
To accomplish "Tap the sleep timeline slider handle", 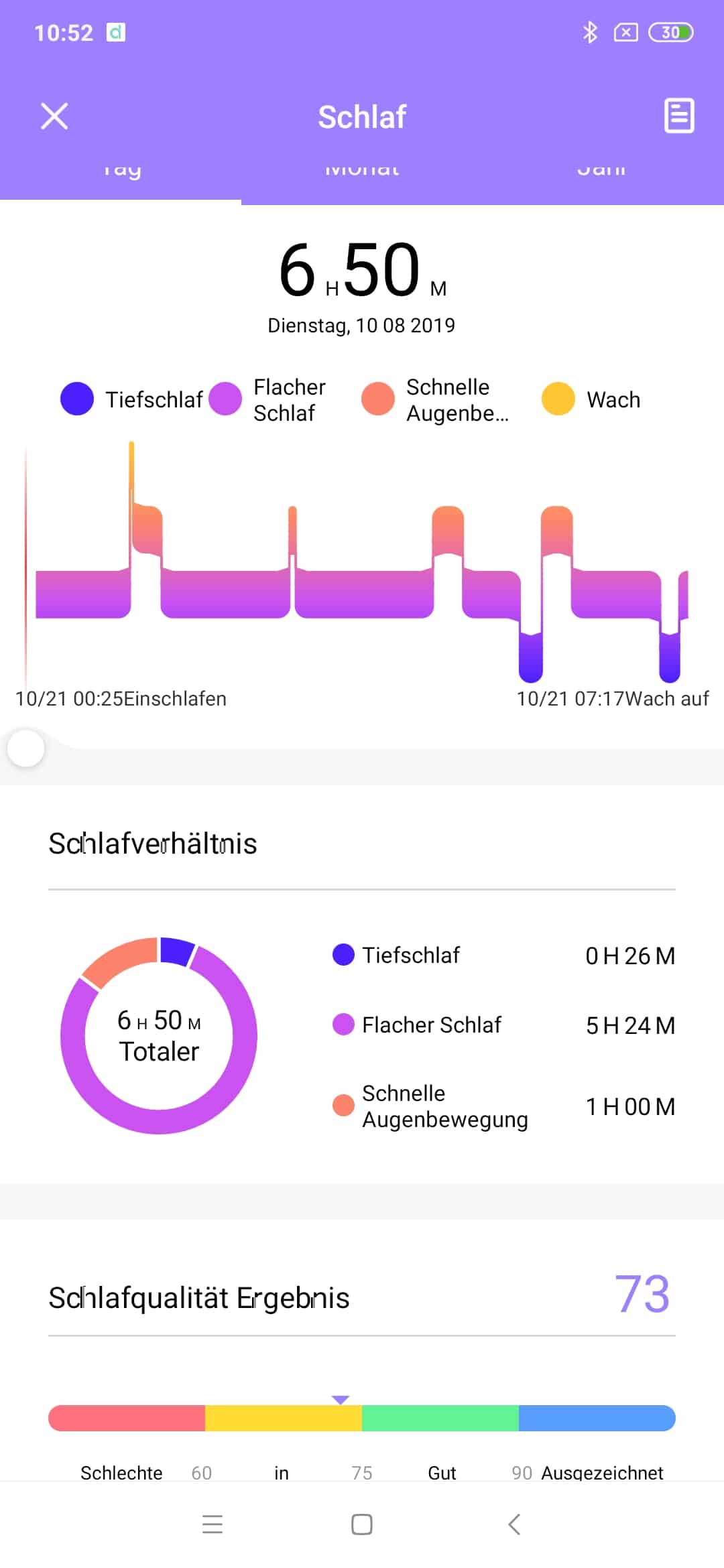I will (x=26, y=748).
